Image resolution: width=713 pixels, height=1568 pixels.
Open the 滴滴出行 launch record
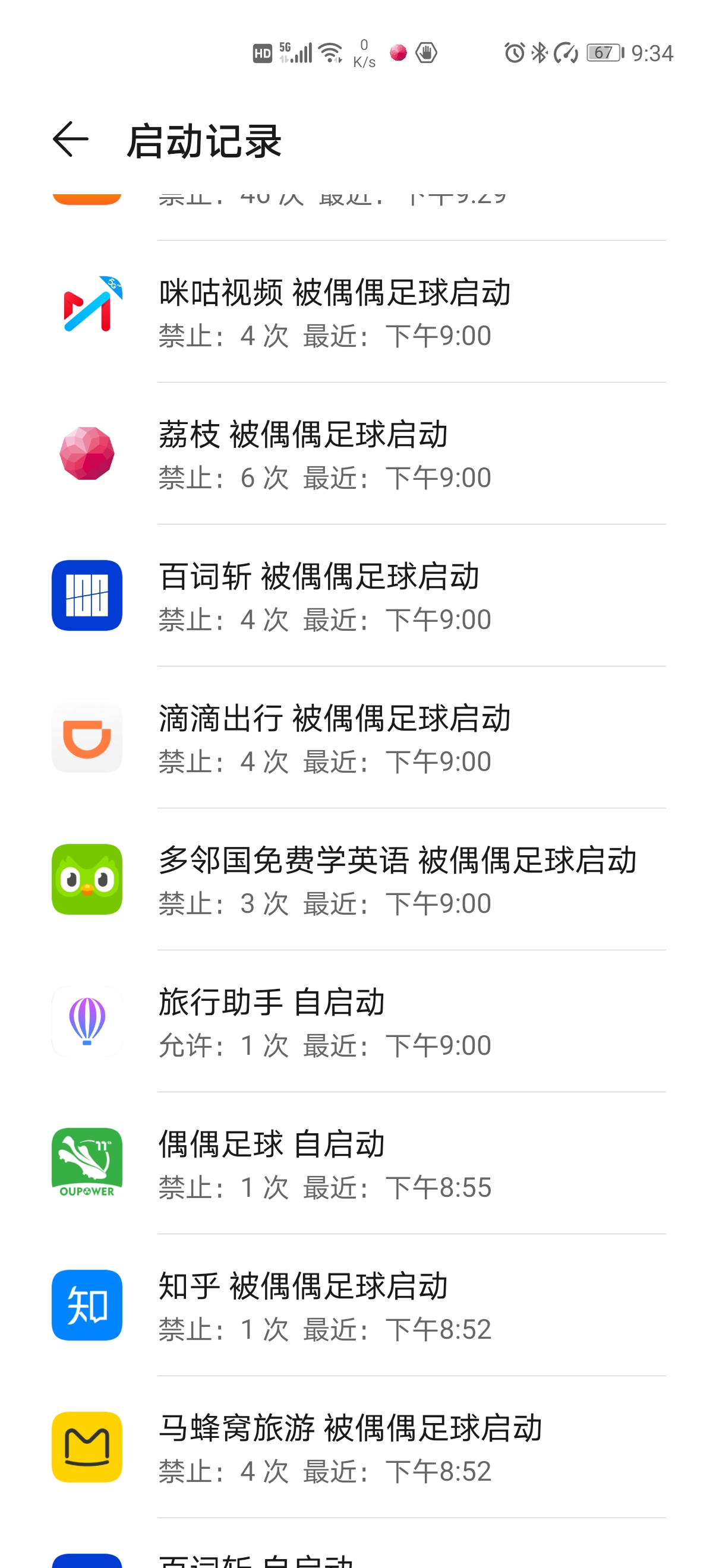tap(356, 737)
